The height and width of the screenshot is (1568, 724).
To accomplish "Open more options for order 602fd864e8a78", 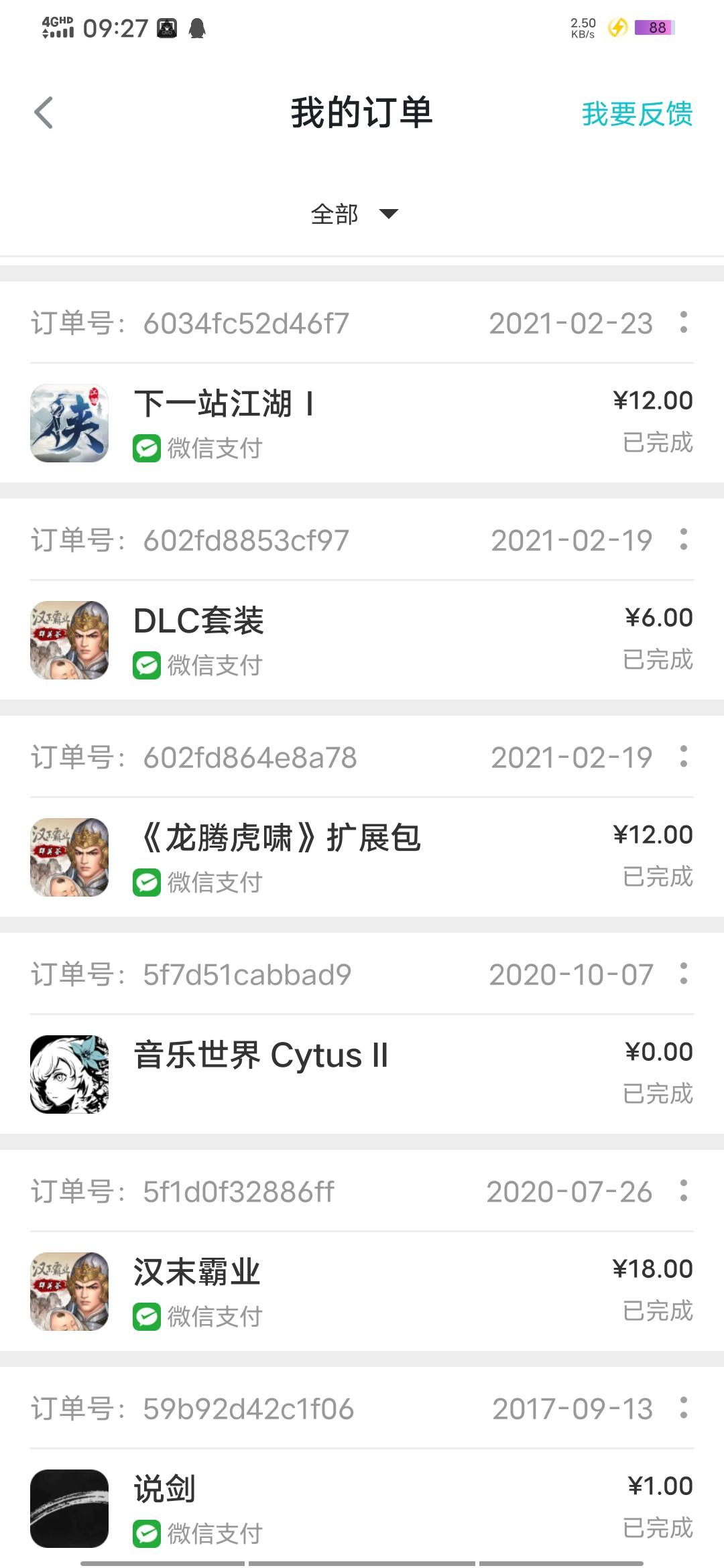I will [683, 757].
